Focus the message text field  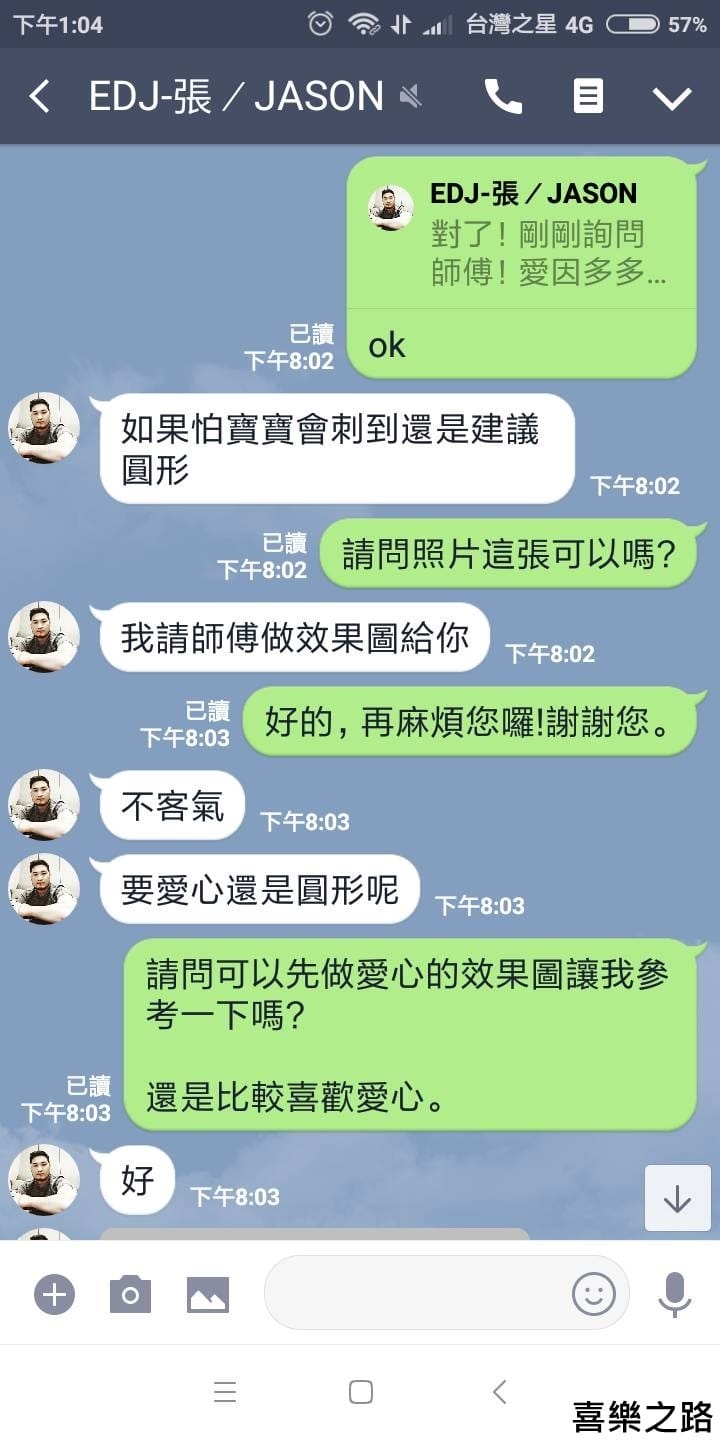pyautogui.click(x=415, y=1293)
